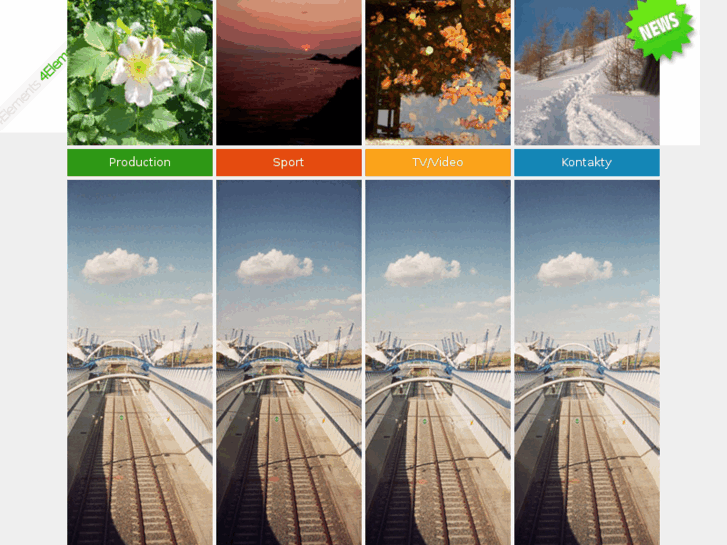Open the railway image under TV/Video
This screenshot has height=545, width=727.
(x=437, y=360)
